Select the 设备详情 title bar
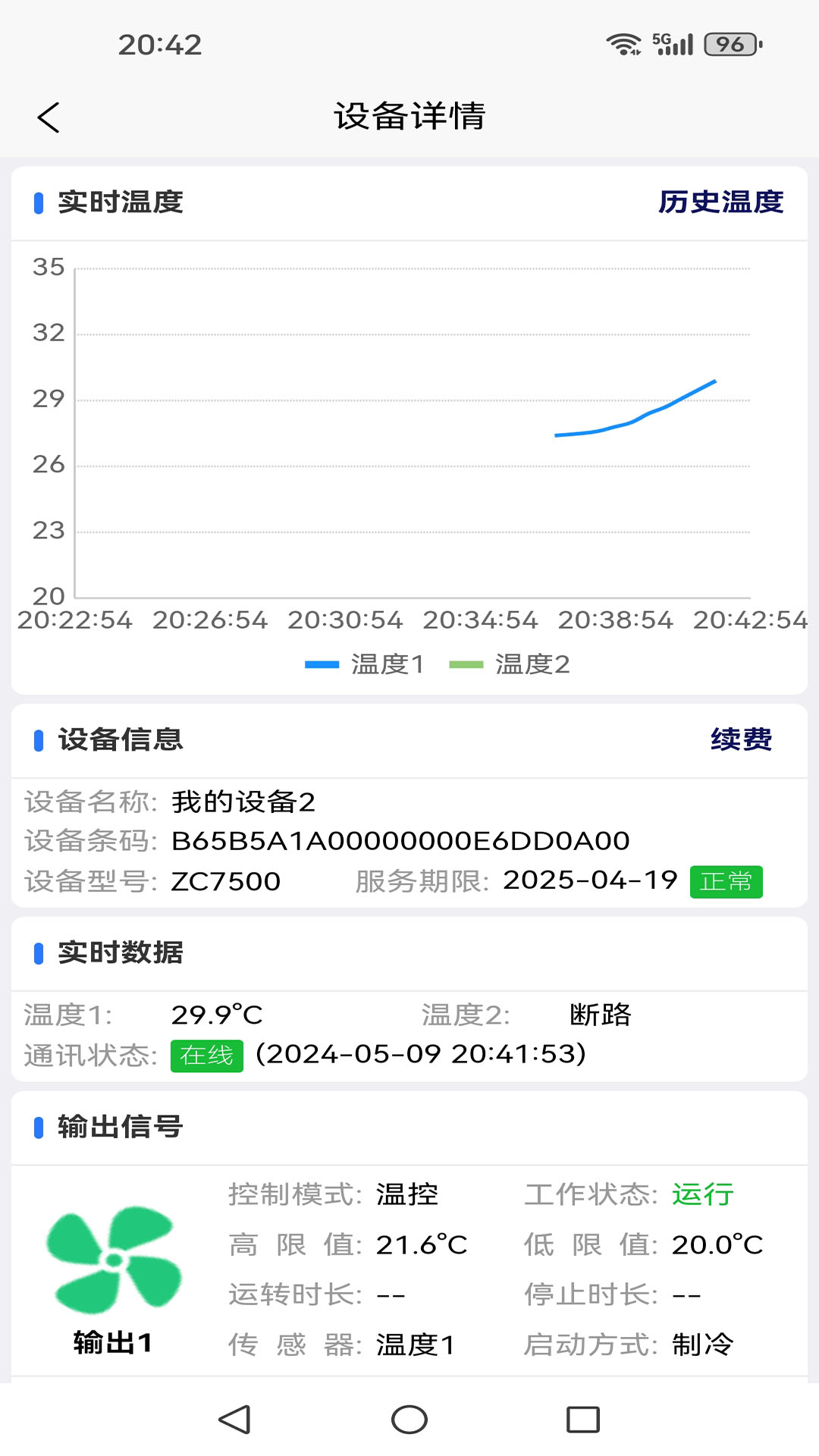This screenshot has width=819, height=1456. (409, 115)
